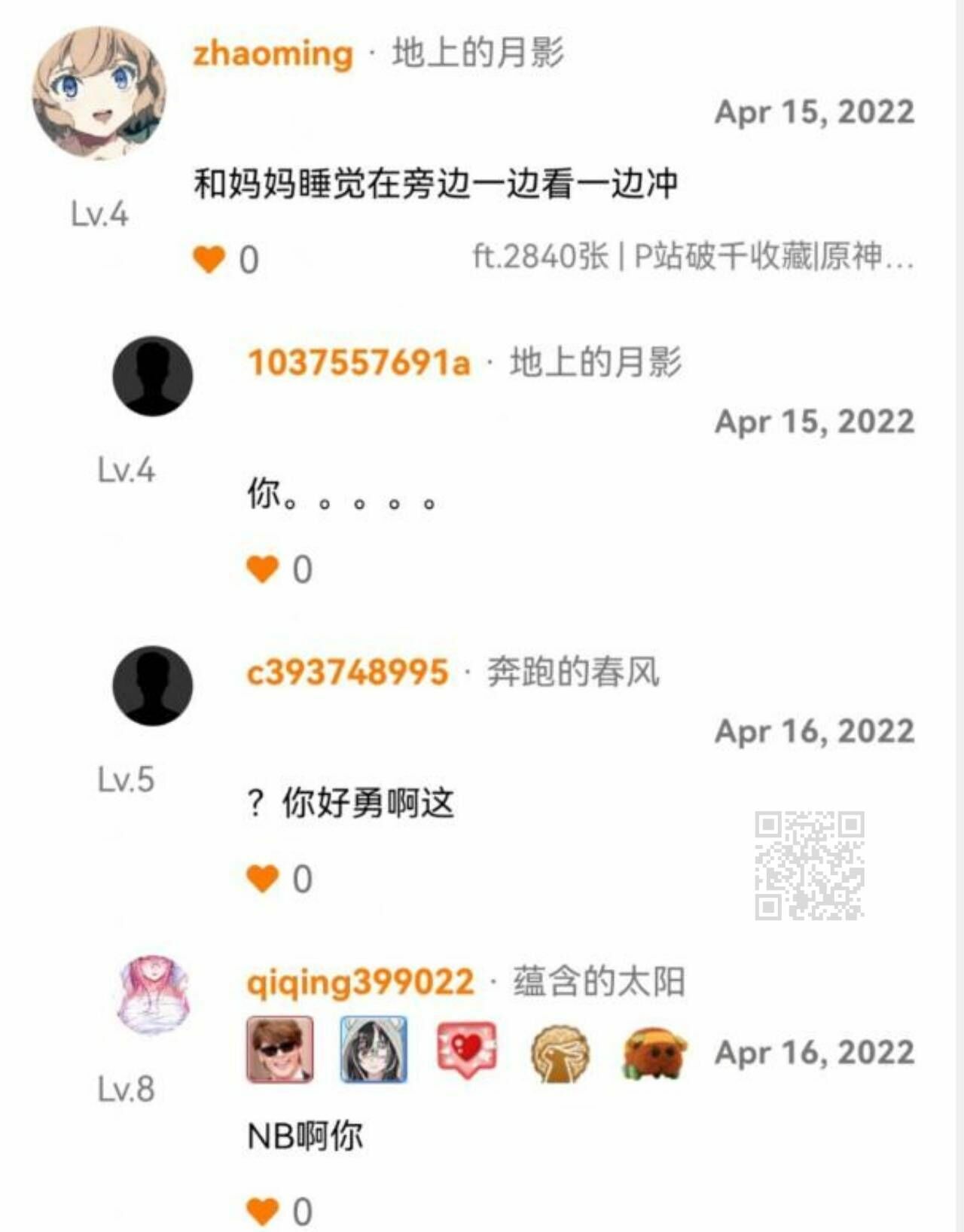Open the 1037557691a username link

point(359,363)
